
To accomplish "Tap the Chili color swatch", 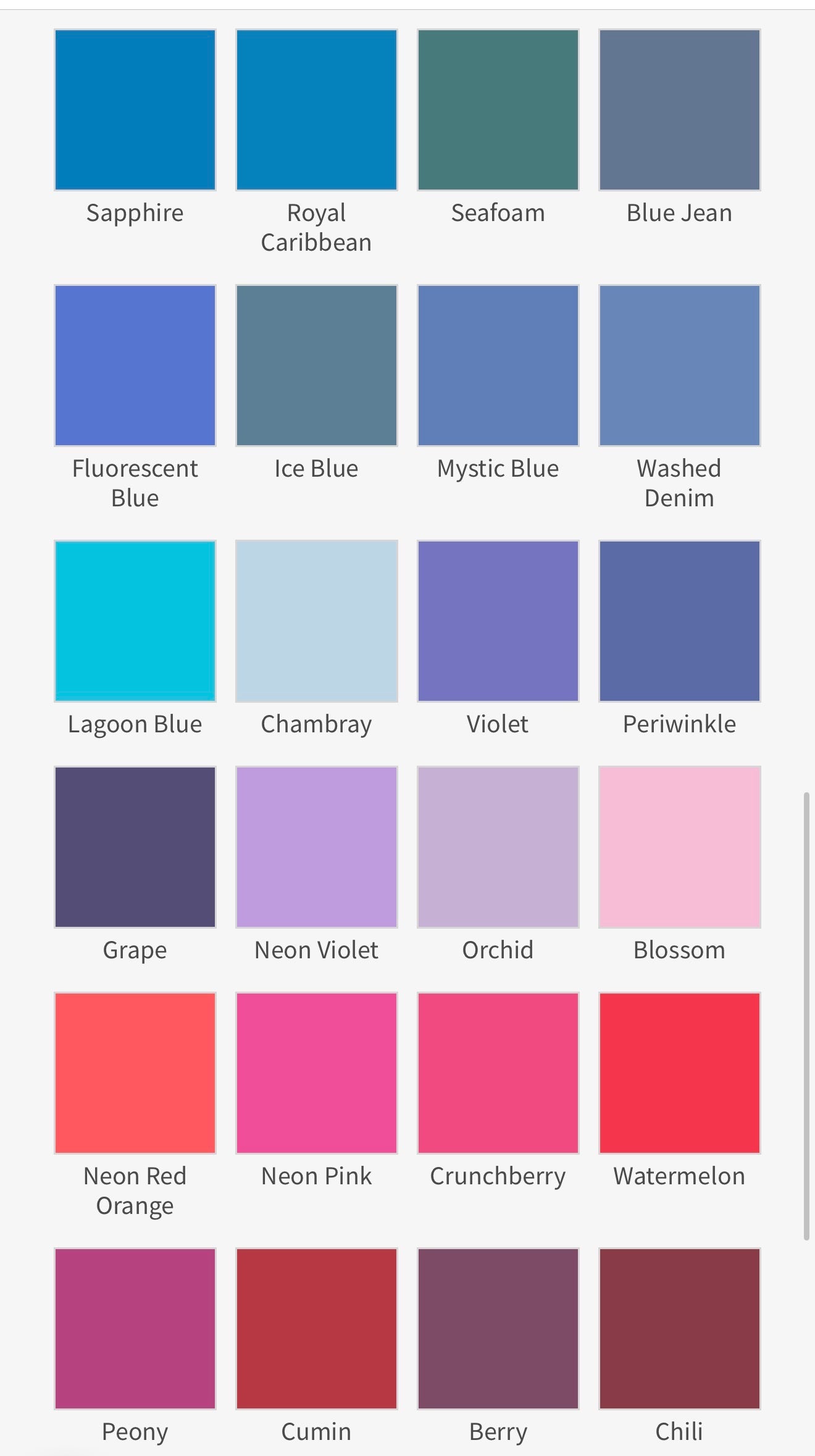I will pyautogui.click(x=680, y=1329).
